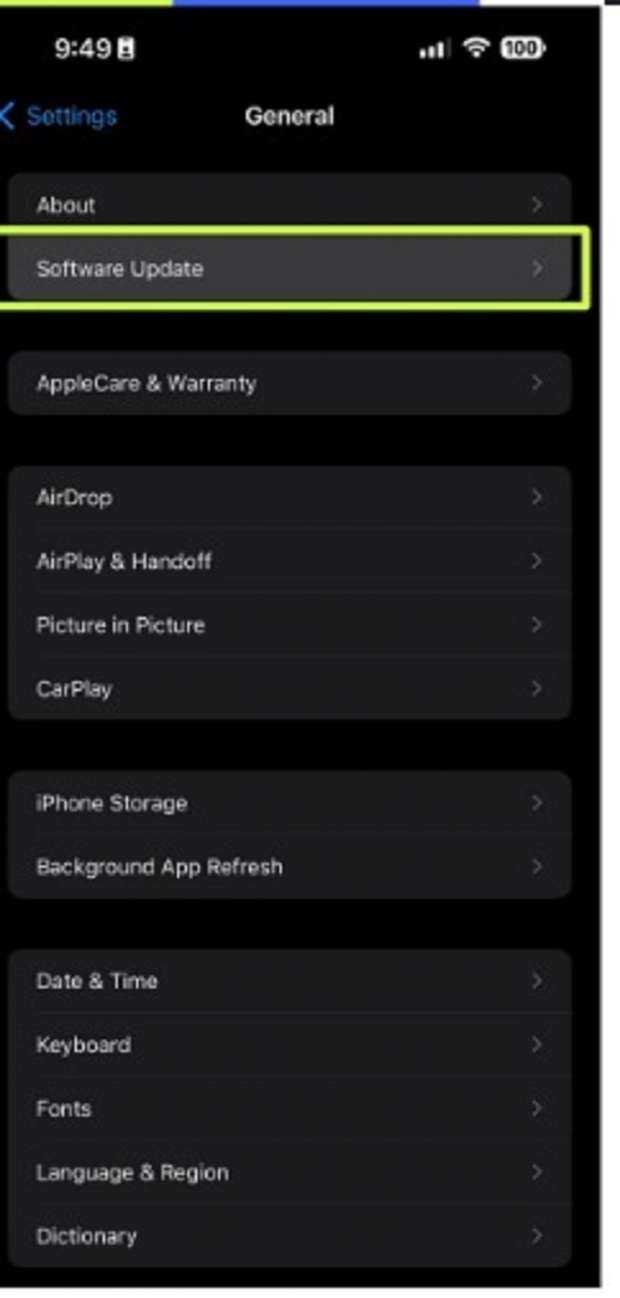
Task: Open AirDrop settings
Action: (x=289, y=497)
